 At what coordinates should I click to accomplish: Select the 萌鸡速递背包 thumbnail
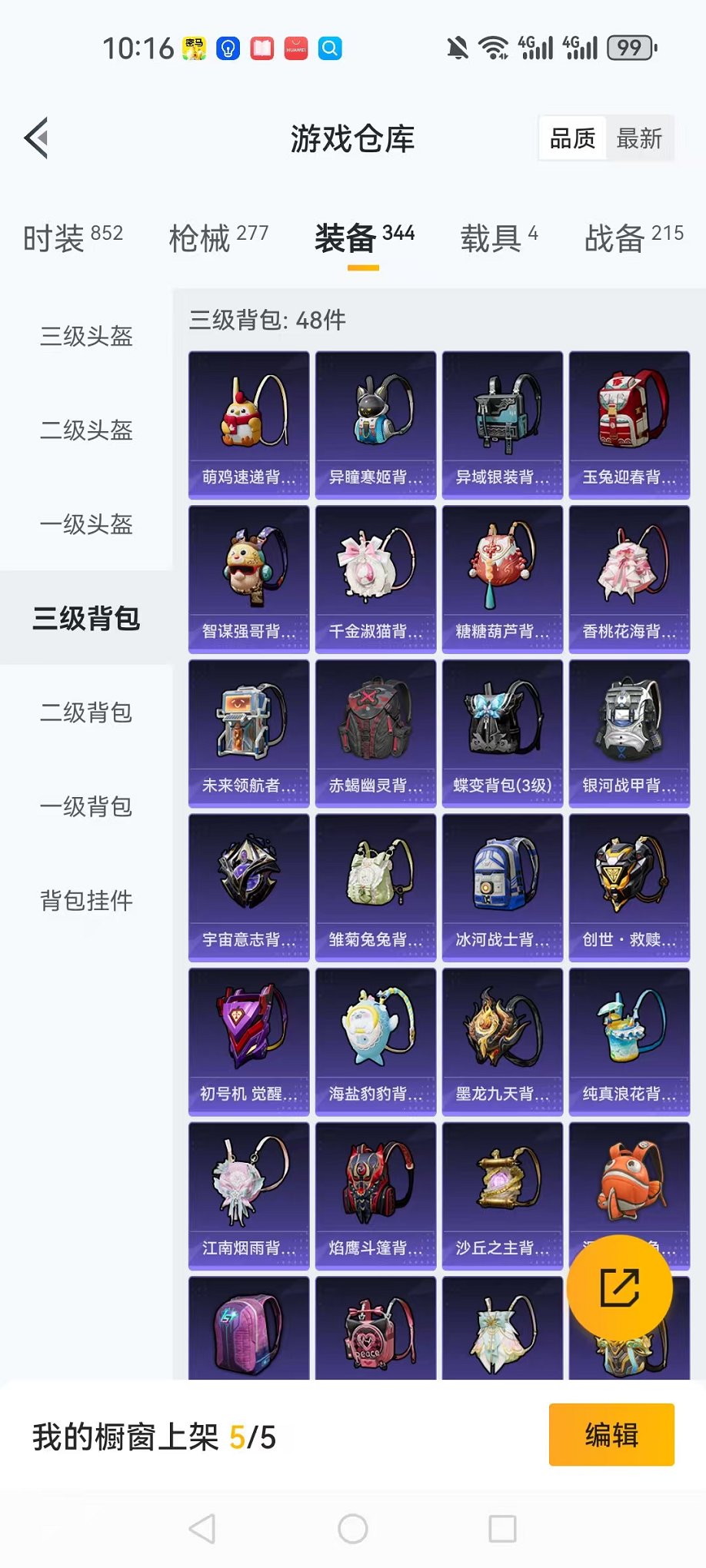tap(248, 424)
